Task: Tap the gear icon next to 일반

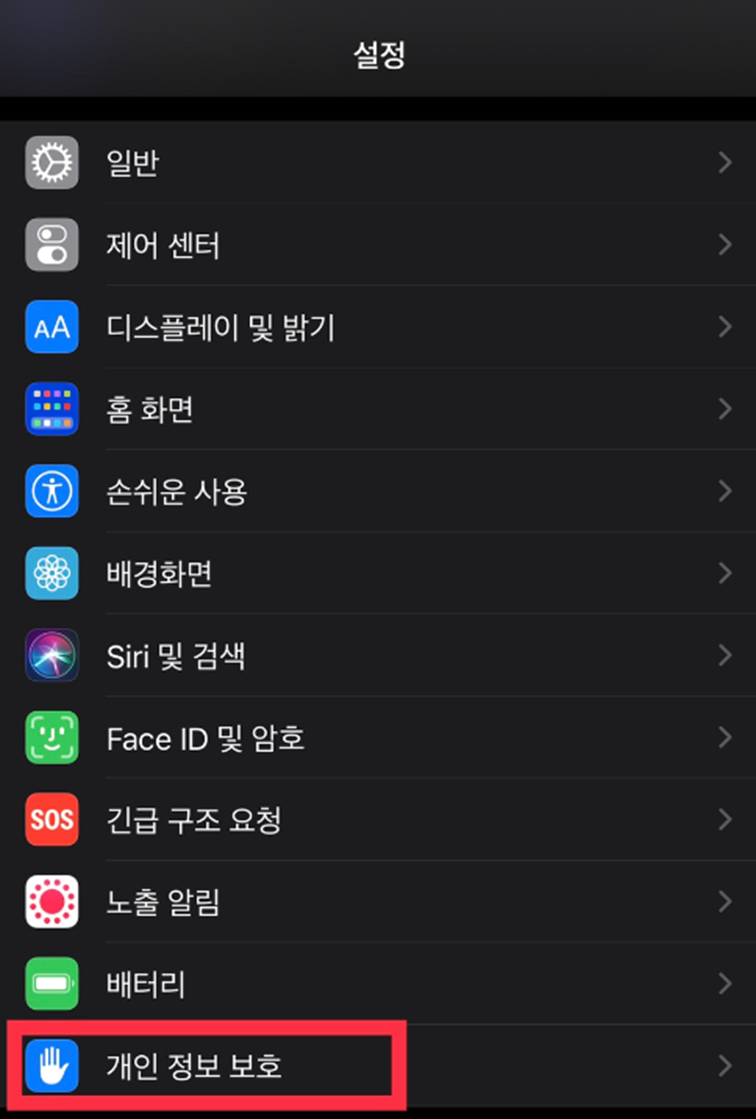Action: (51, 163)
